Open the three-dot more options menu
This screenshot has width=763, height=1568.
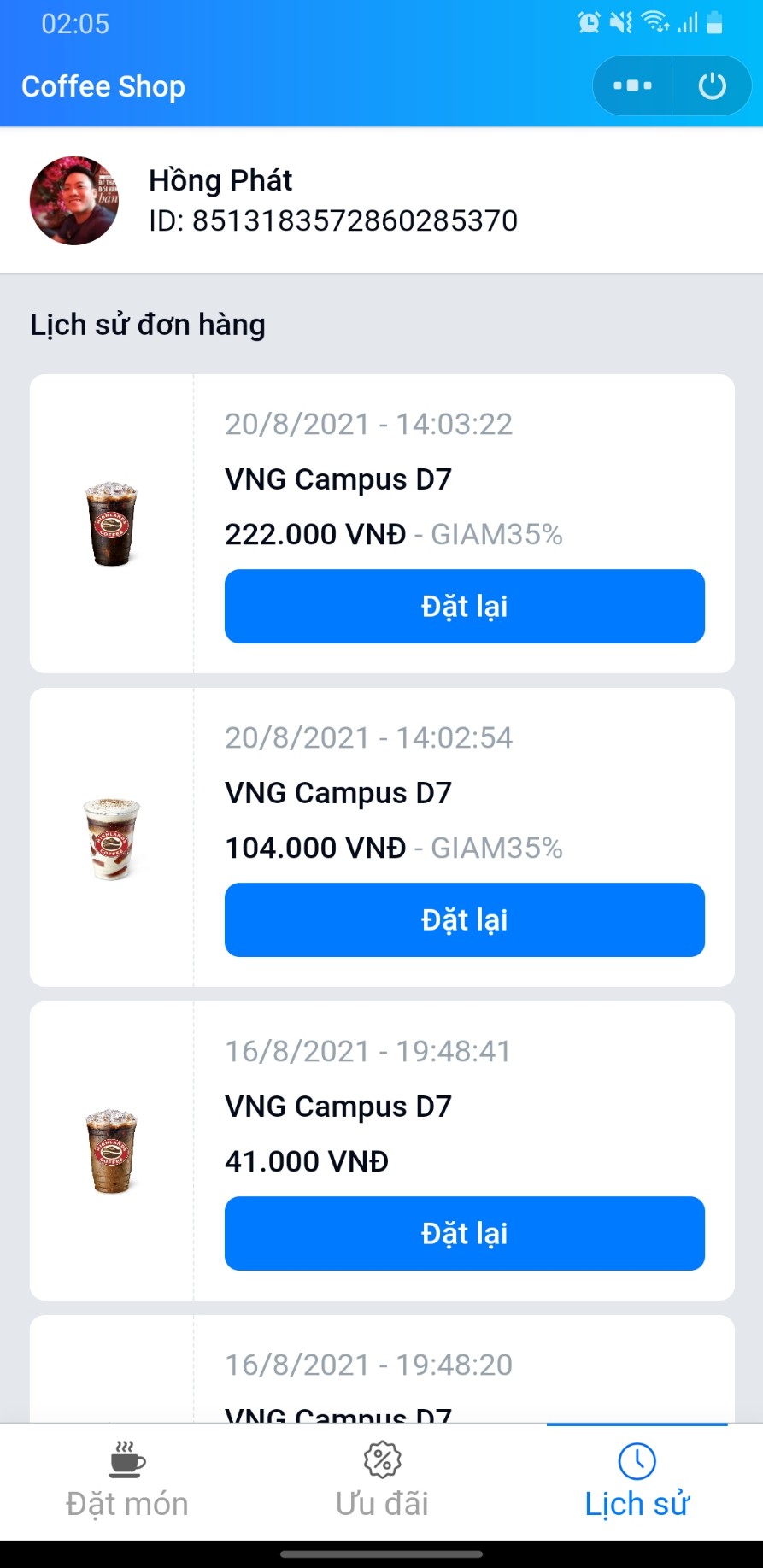pyautogui.click(x=632, y=85)
